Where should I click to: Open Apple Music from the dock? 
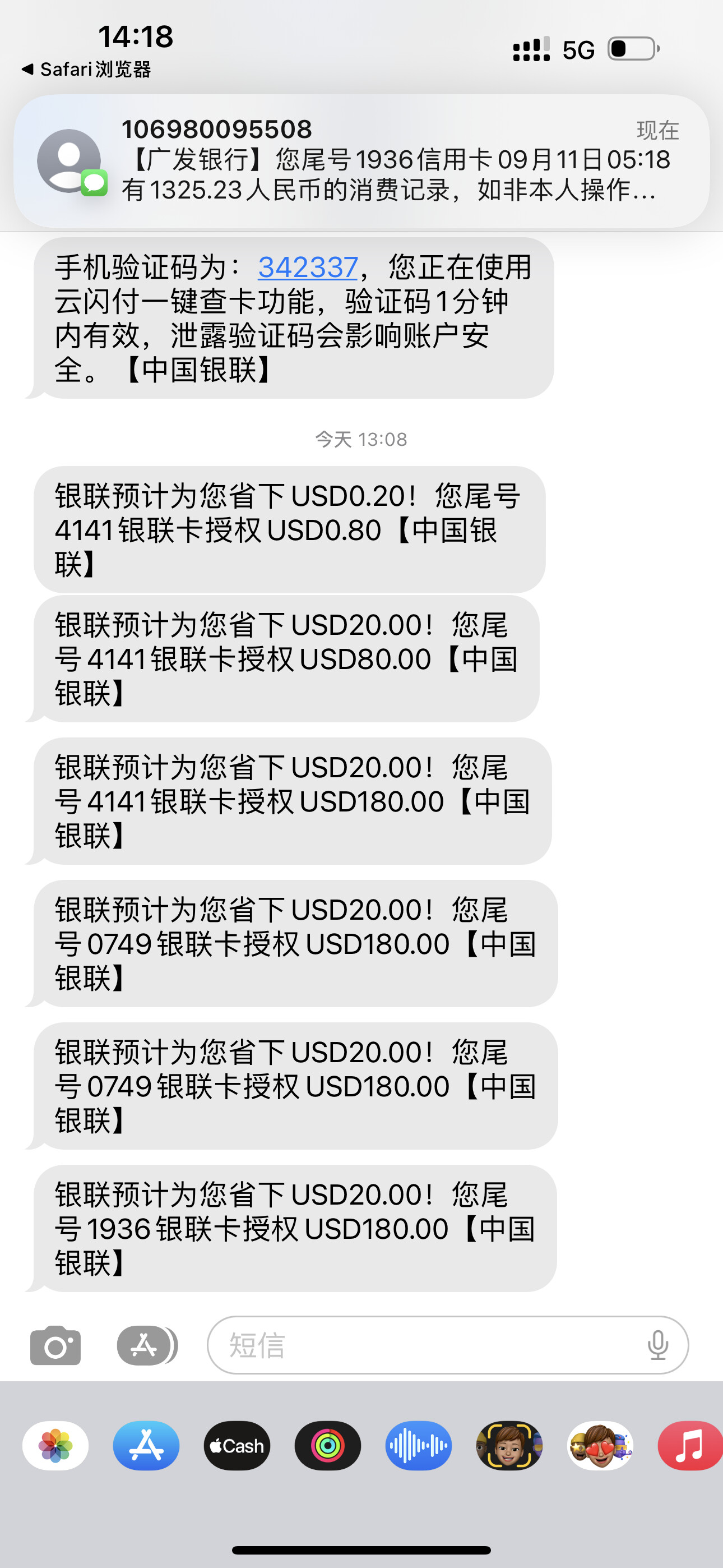(690, 1446)
